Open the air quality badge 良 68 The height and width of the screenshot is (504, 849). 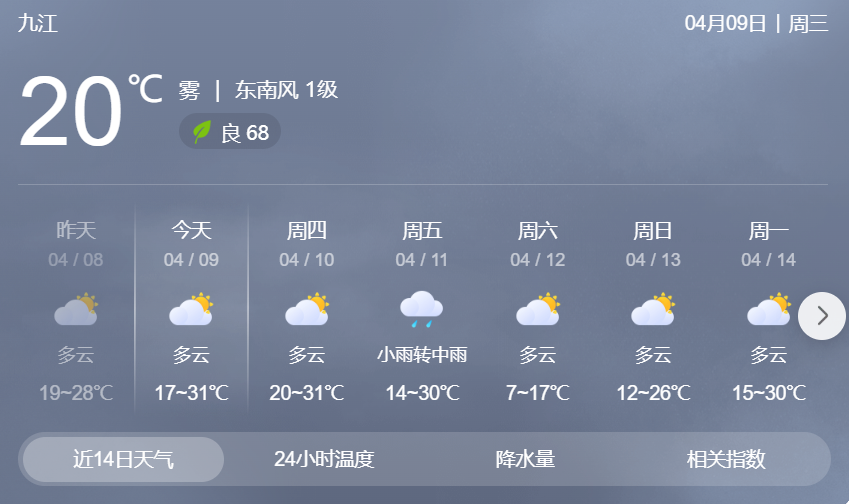point(230,132)
